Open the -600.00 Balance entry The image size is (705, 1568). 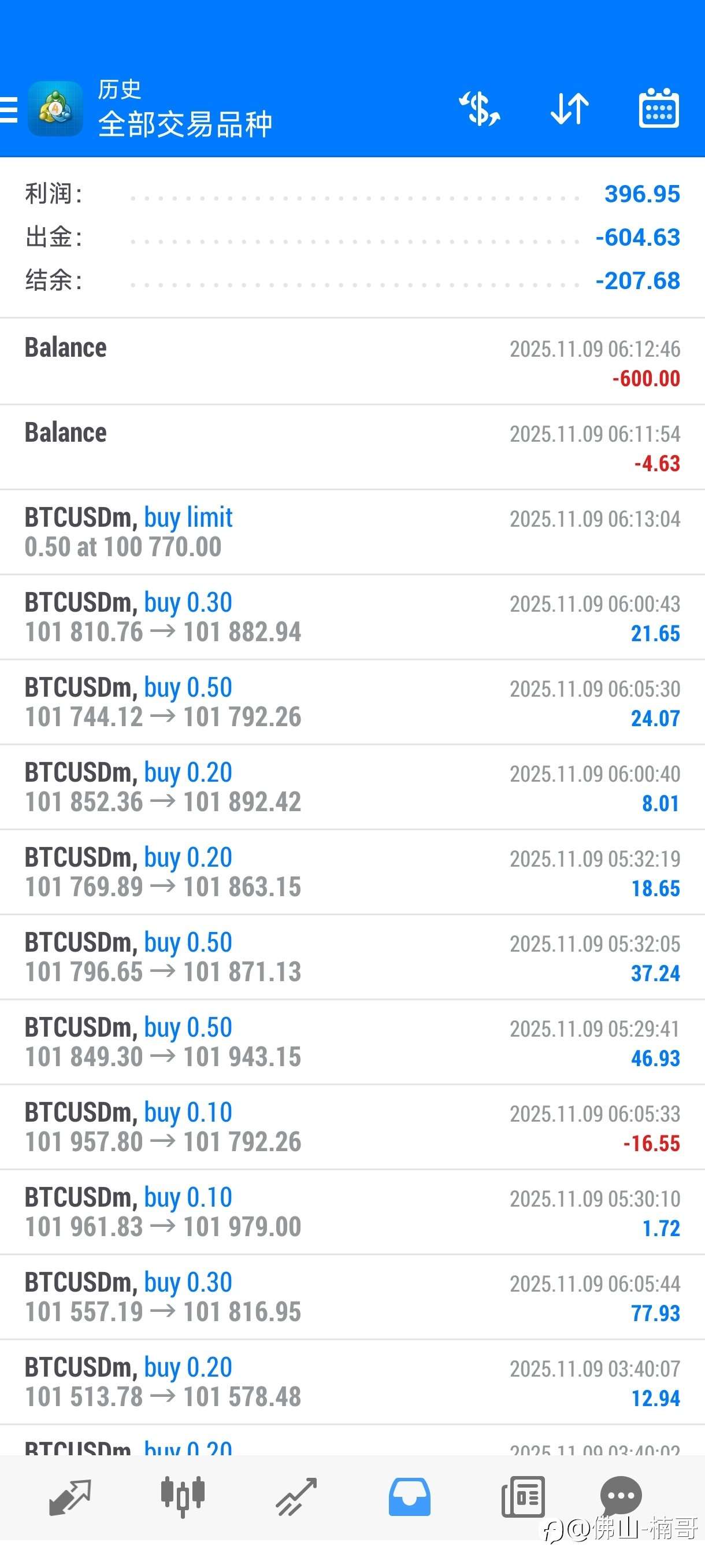click(353, 362)
